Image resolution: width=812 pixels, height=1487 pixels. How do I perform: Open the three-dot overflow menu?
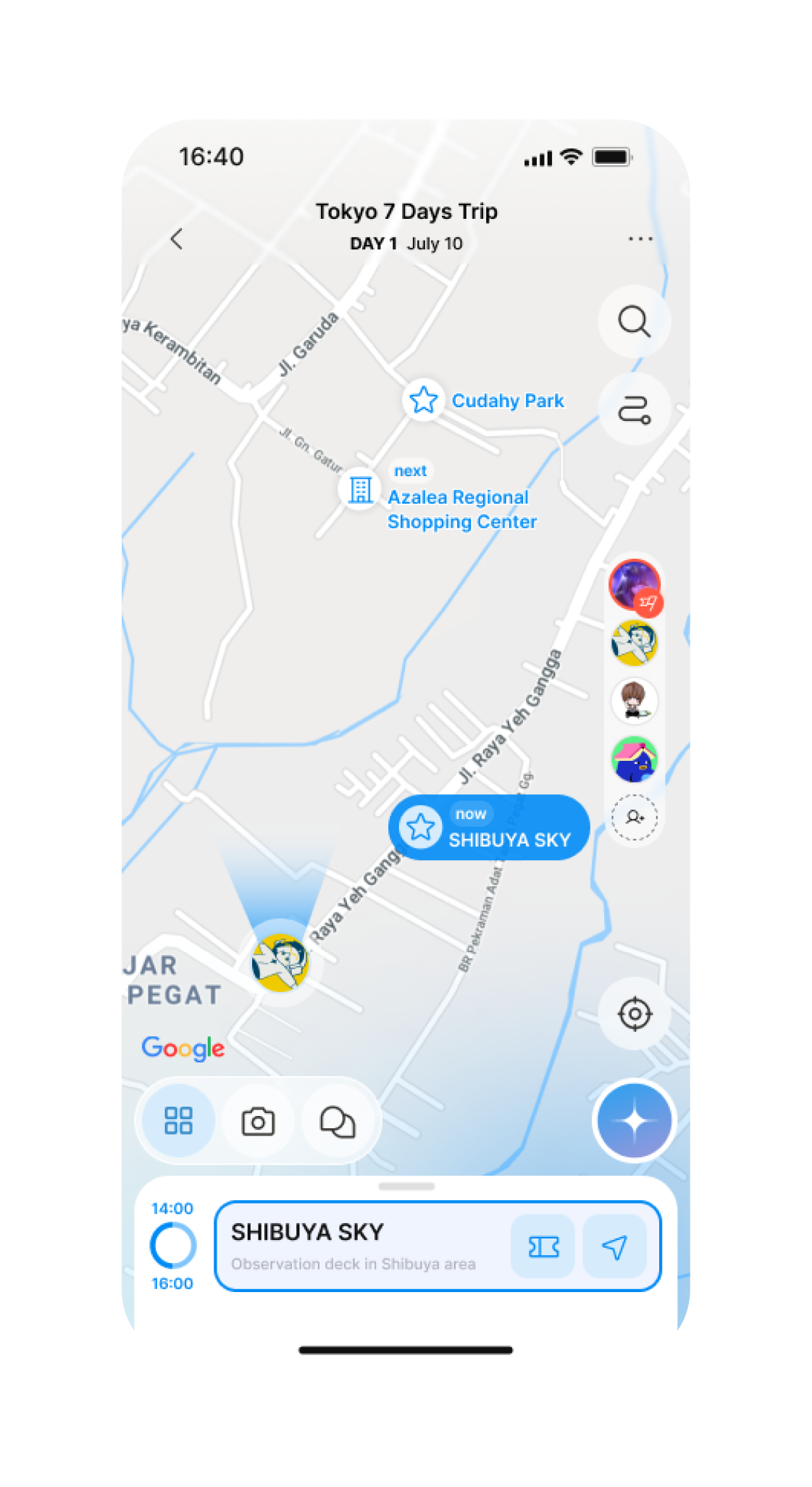pyautogui.click(x=640, y=238)
